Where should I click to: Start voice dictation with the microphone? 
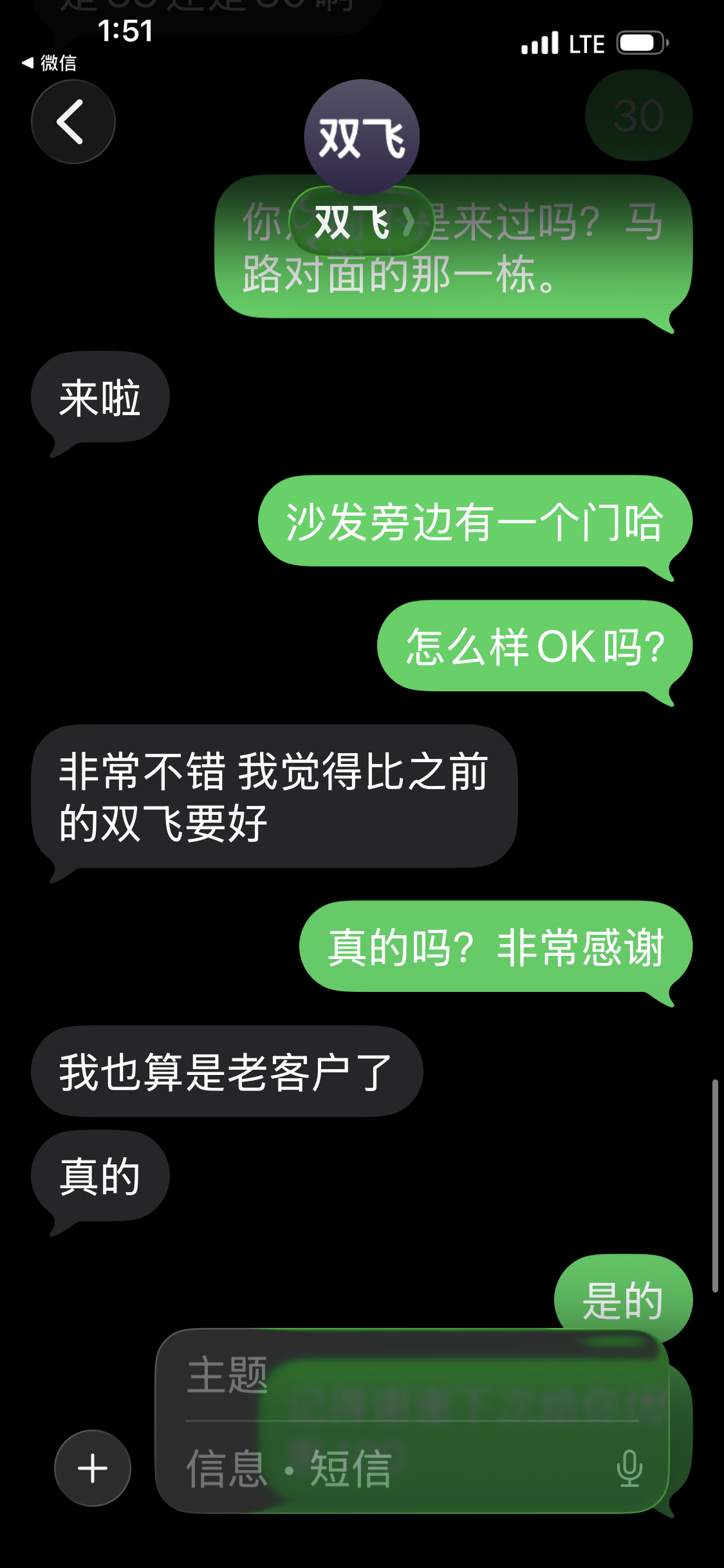click(629, 1468)
